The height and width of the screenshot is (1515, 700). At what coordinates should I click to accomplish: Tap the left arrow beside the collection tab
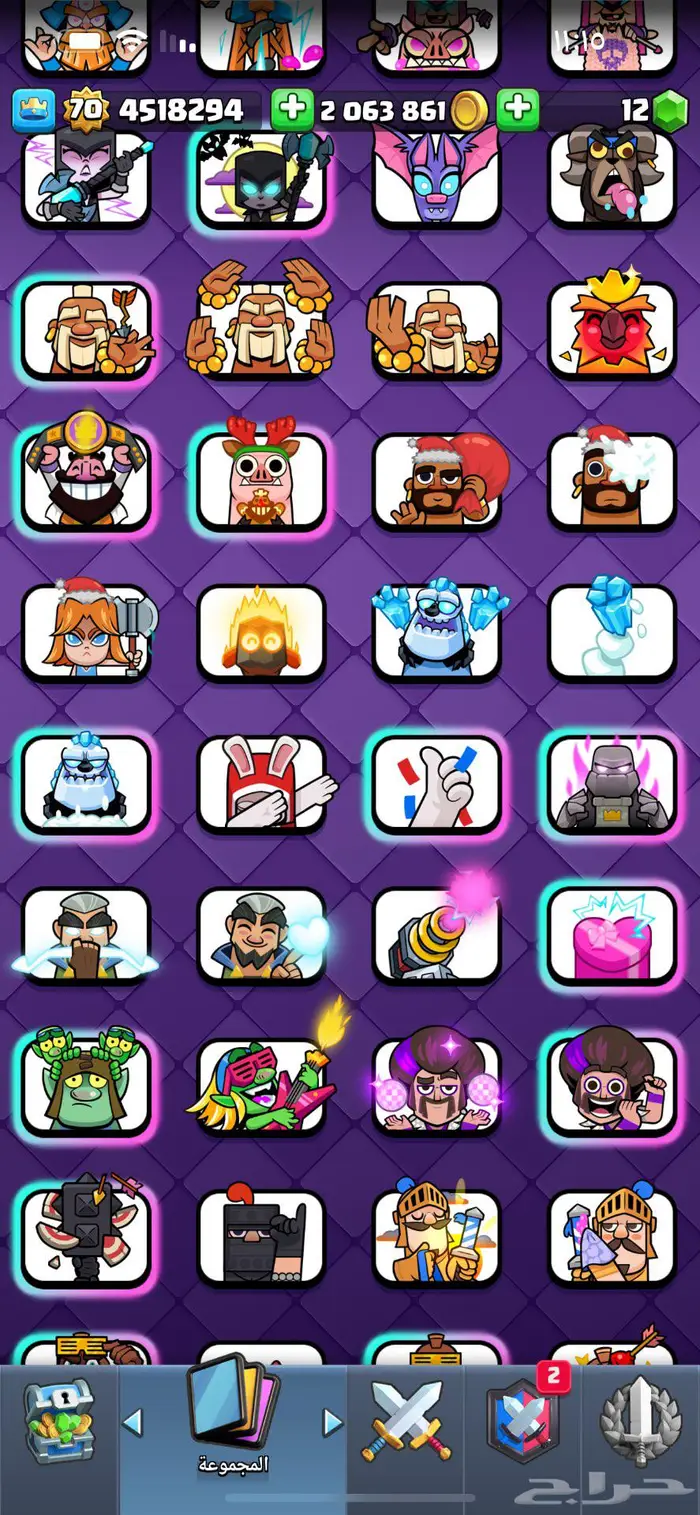tap(132, 1421)
